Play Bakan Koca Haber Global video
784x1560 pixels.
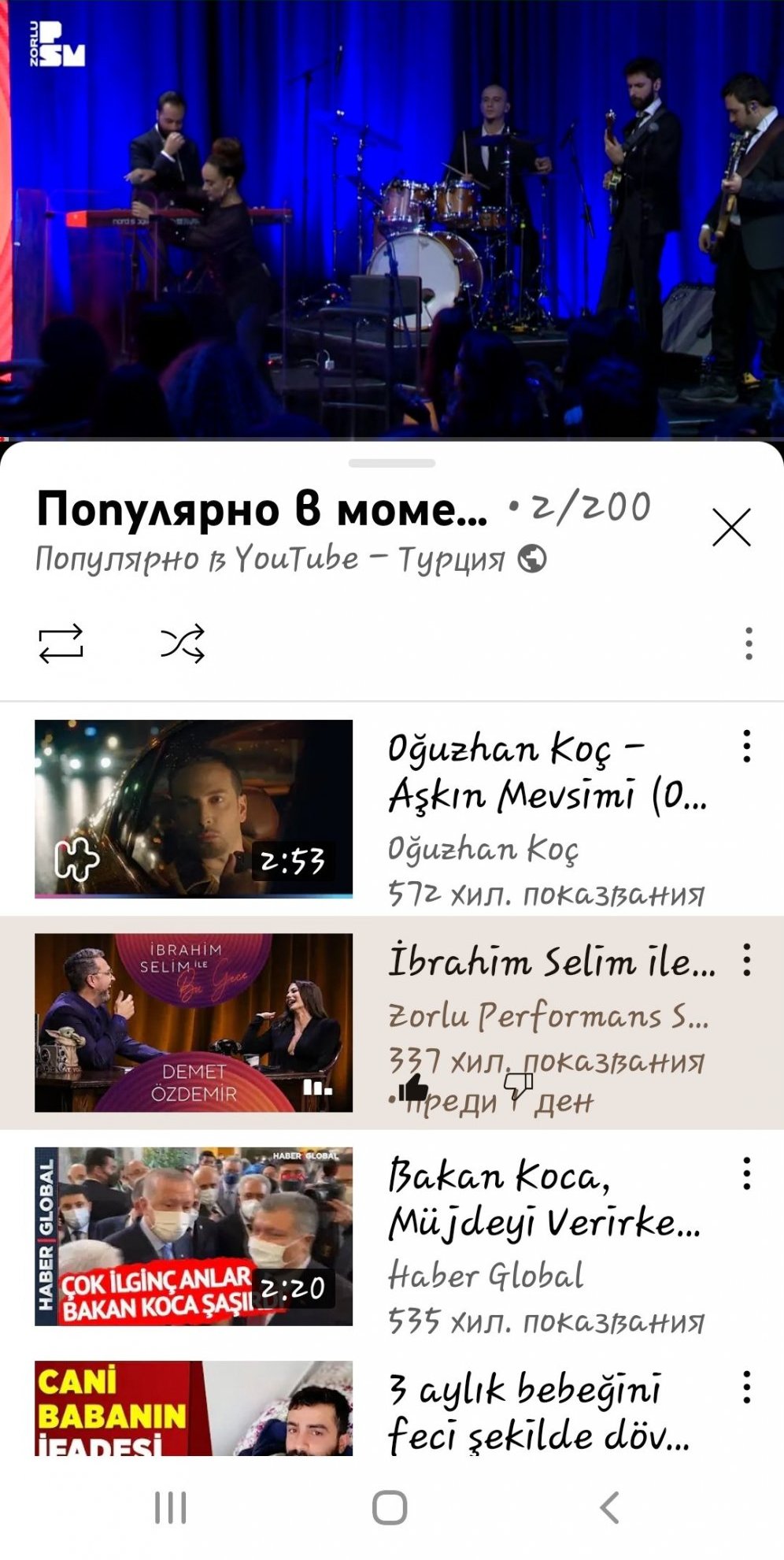pos(194,1236)
